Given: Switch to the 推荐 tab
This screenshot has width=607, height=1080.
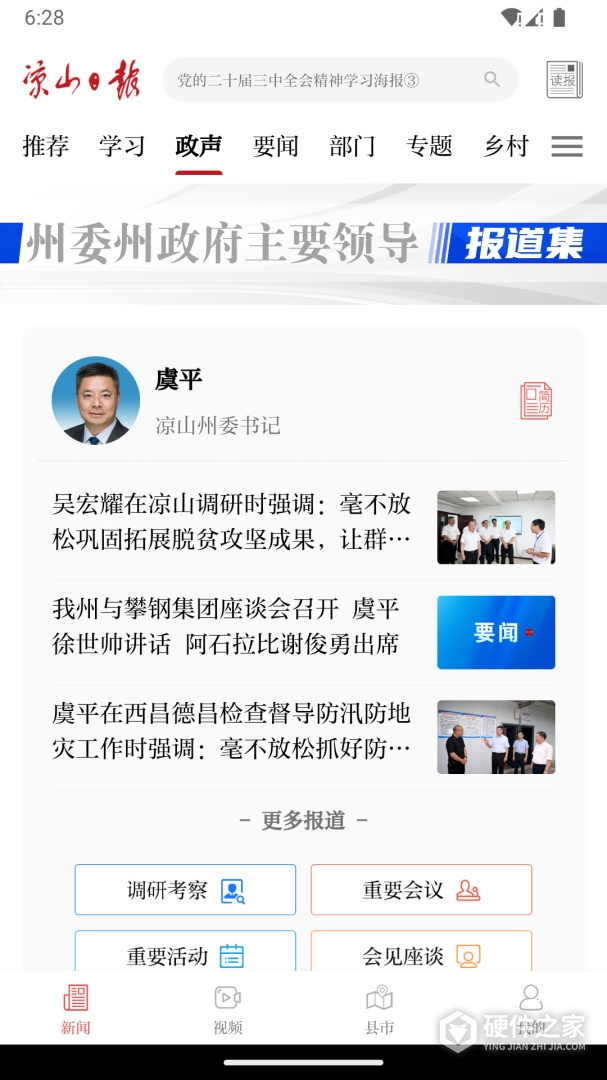Looking at the screenshot, I should pos(46,146).
